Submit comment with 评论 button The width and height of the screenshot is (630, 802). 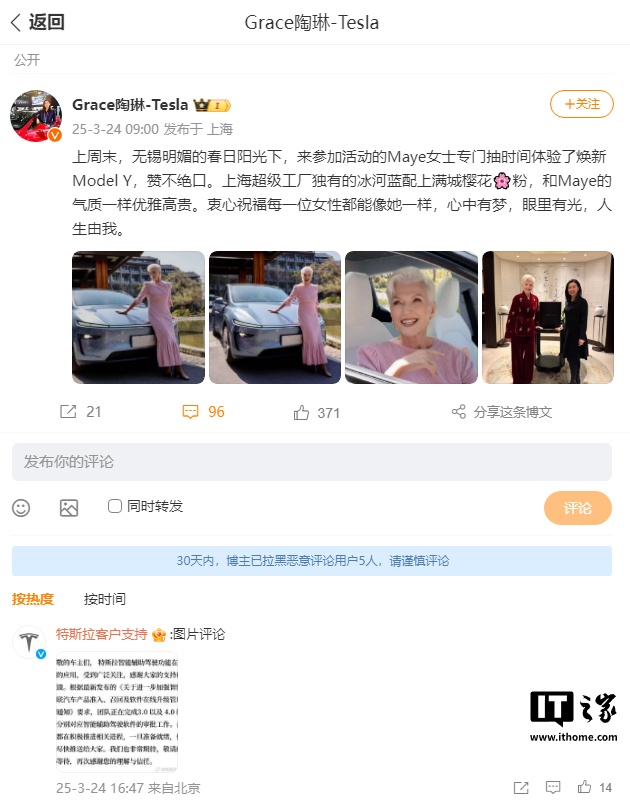pos(577,508)
